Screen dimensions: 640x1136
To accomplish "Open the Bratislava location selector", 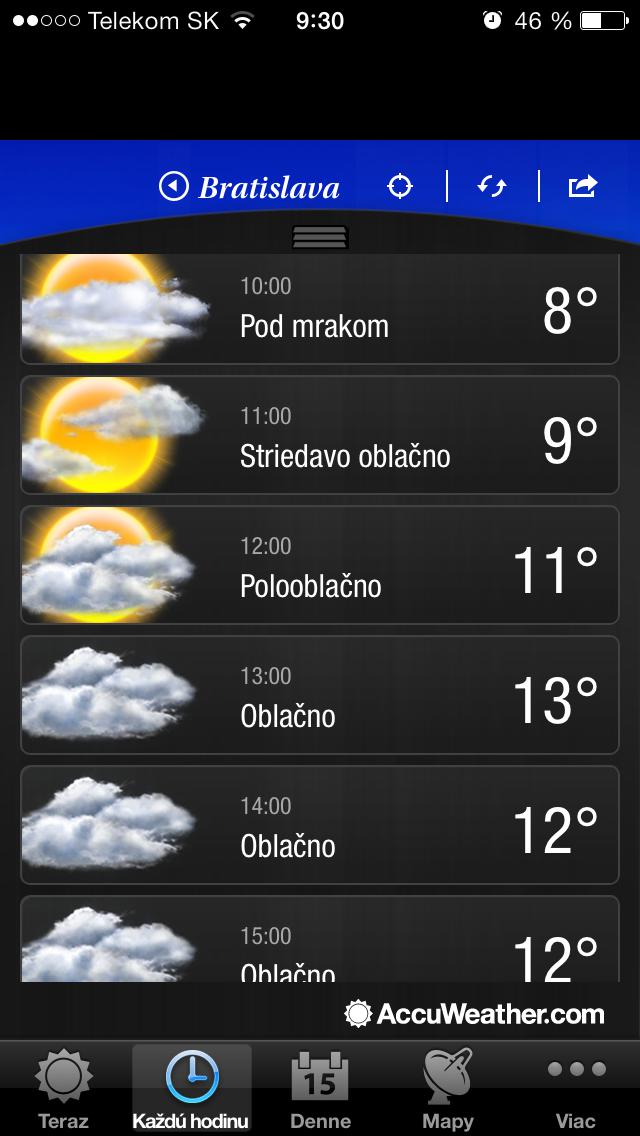I will coord(250,187).
